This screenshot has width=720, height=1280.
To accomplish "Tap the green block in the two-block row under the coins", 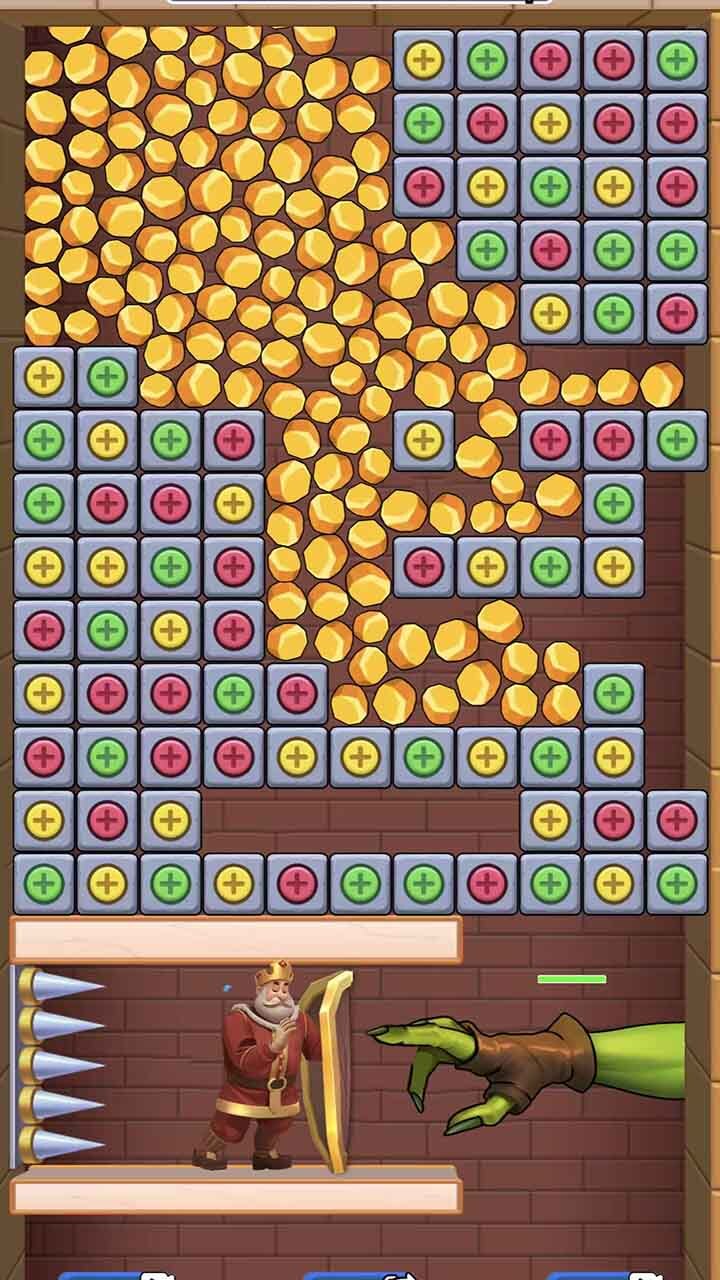I will click(x=107, y=376).
